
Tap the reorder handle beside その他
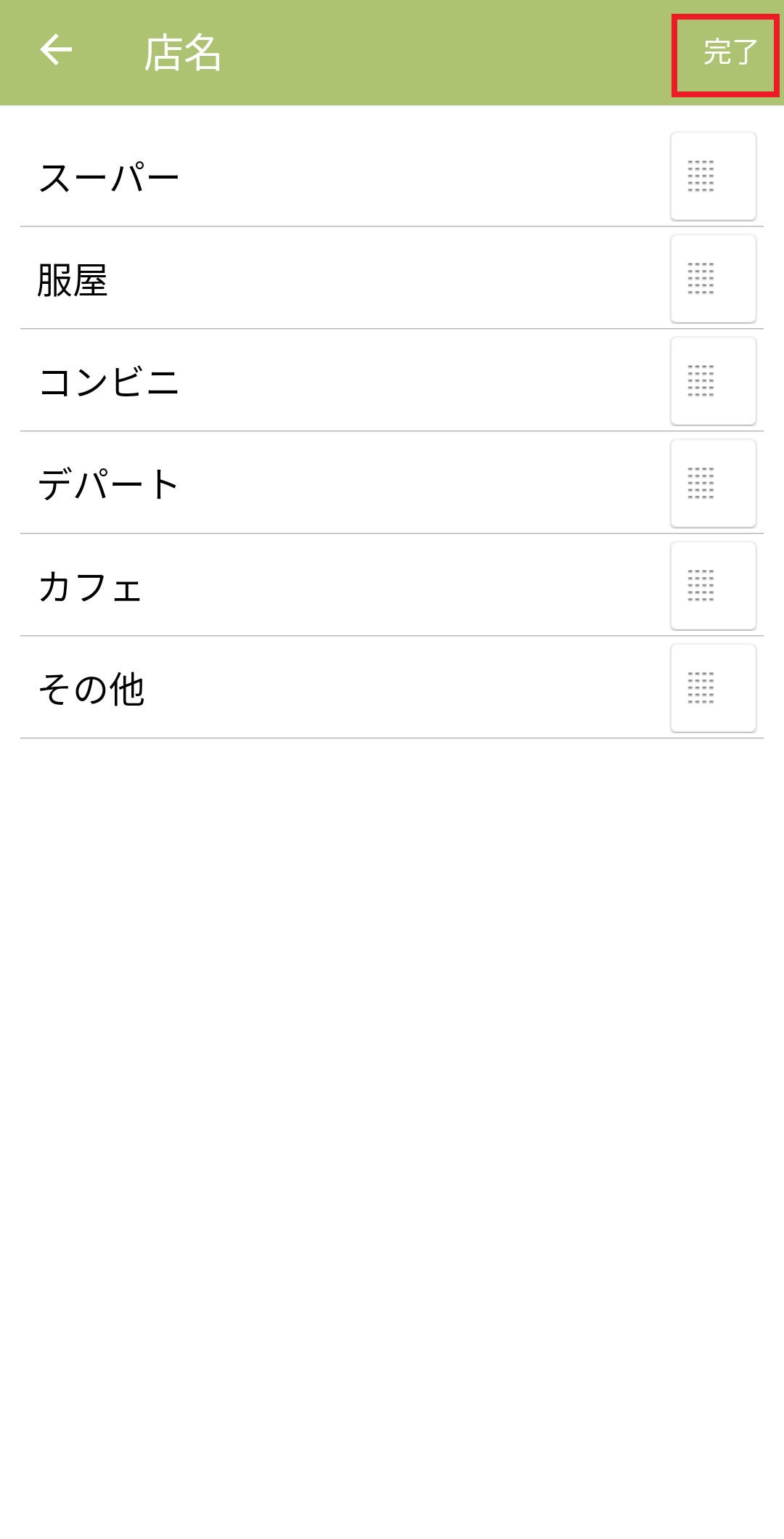point(713,688)
